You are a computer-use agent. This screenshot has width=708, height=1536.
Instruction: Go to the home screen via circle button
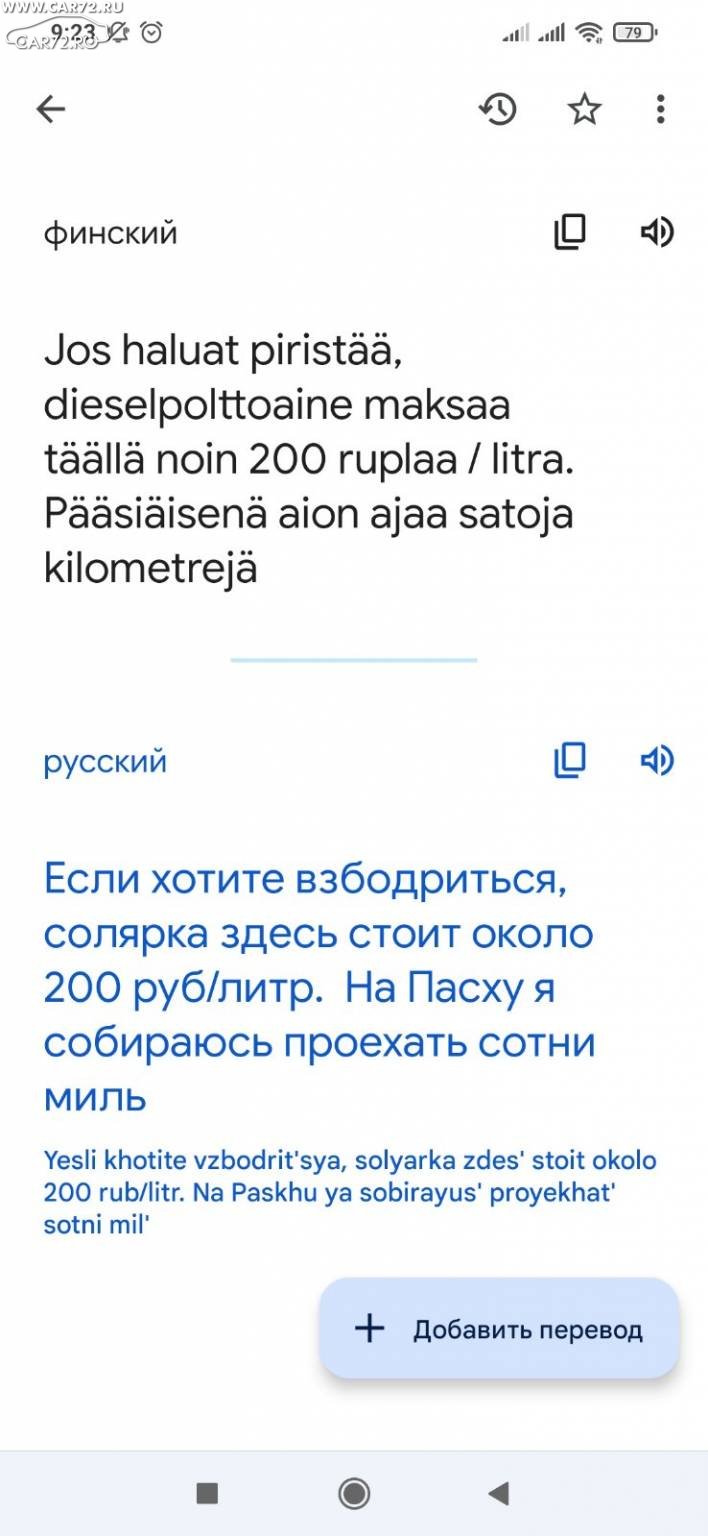(354, 1494)
